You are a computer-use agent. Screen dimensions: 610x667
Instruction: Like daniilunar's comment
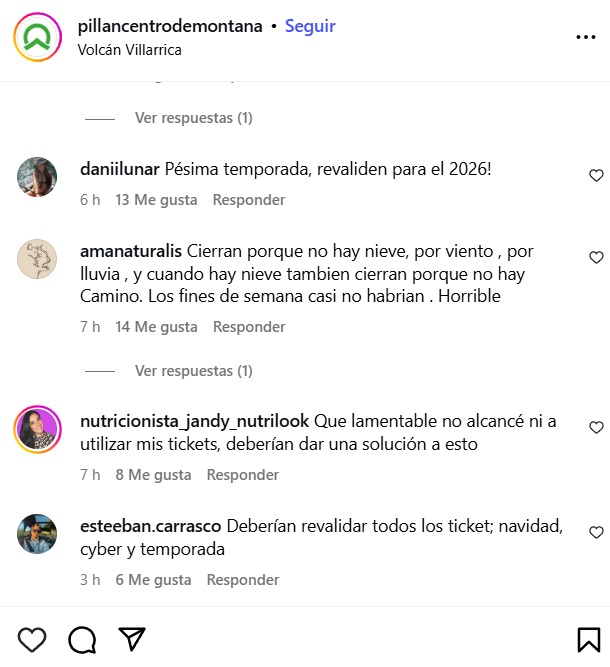(x=596, y=176)
